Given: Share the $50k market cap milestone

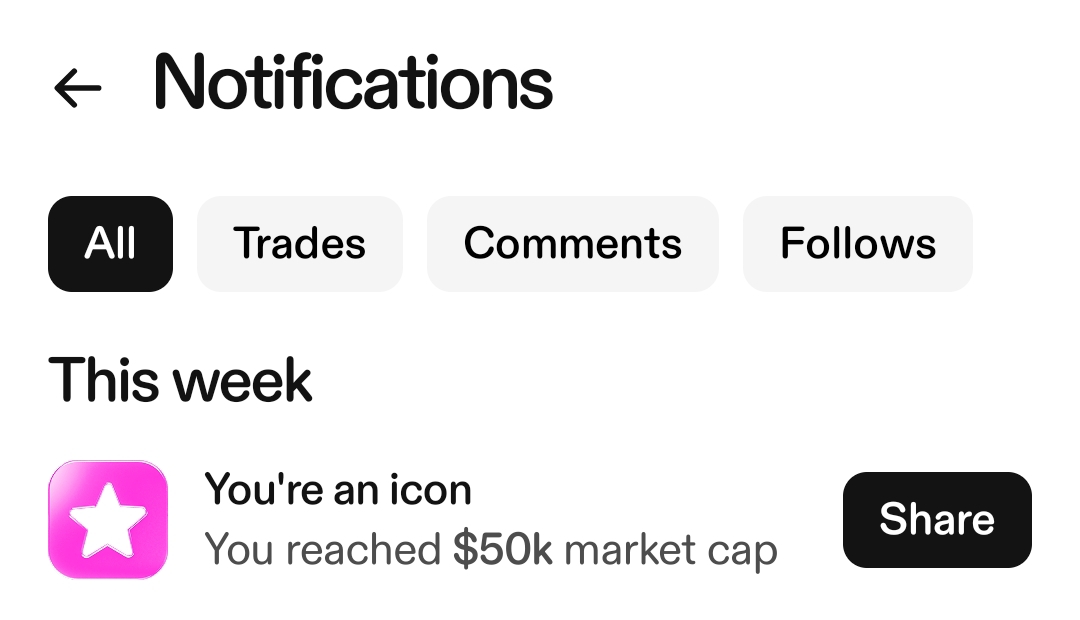Looking at the screenshot, I should pyautogui.click(x=936, y=520).
